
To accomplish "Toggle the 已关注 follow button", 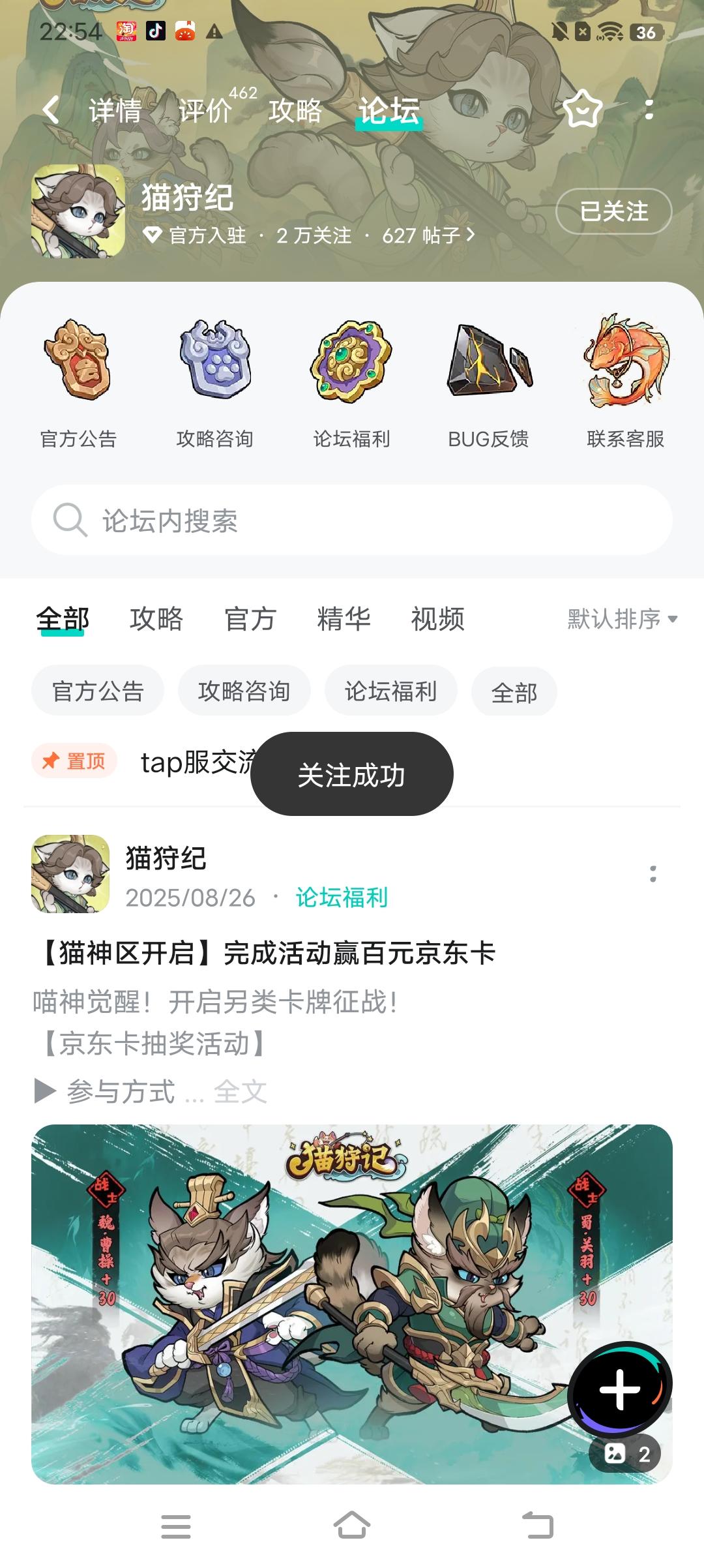I will click(613, 211).
